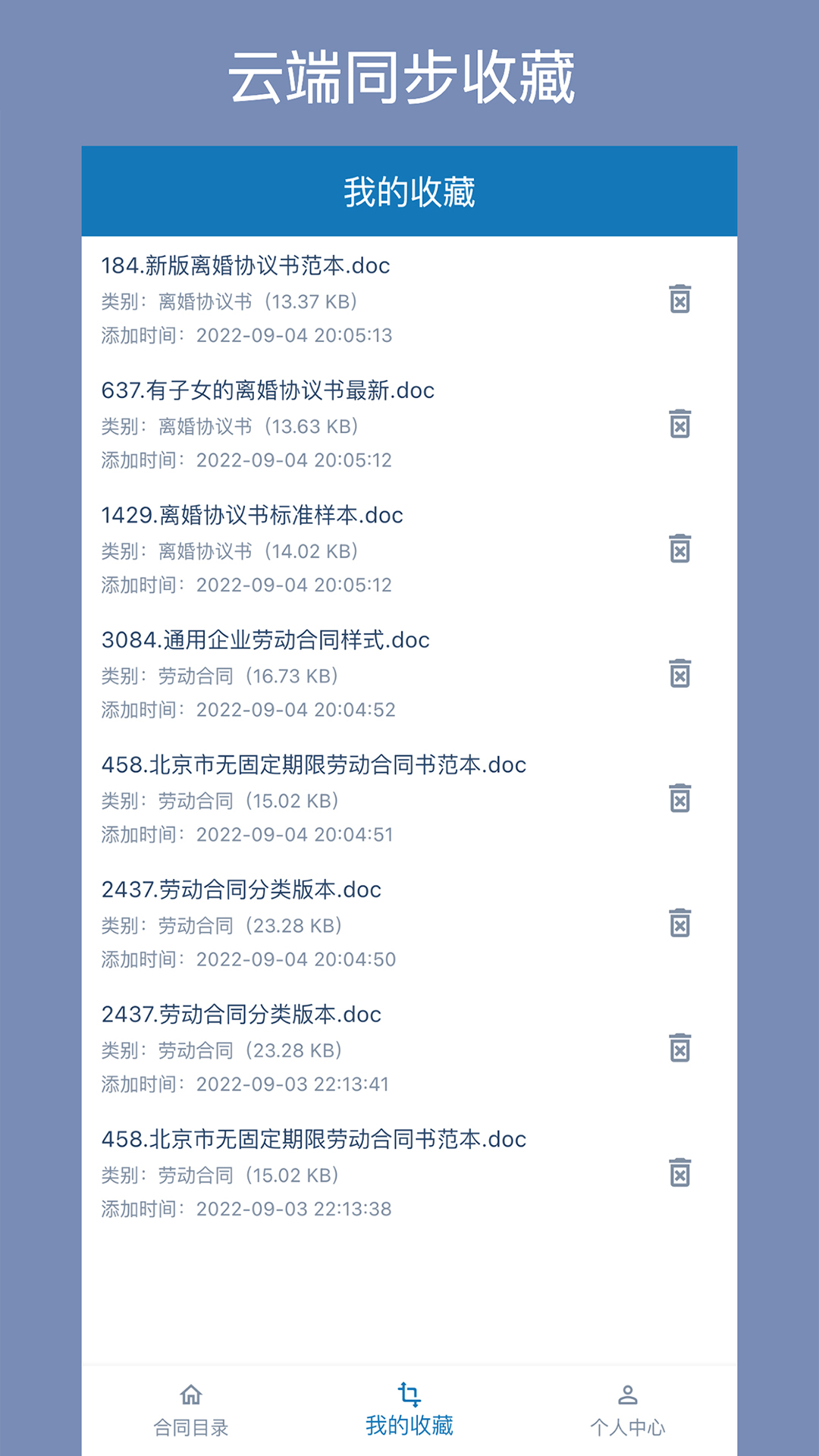Open 637.有子女的离婚协议书最新.doc document
Viewport: 819px width, 1456px height.
pyautogui.click(x=270, y=391)
